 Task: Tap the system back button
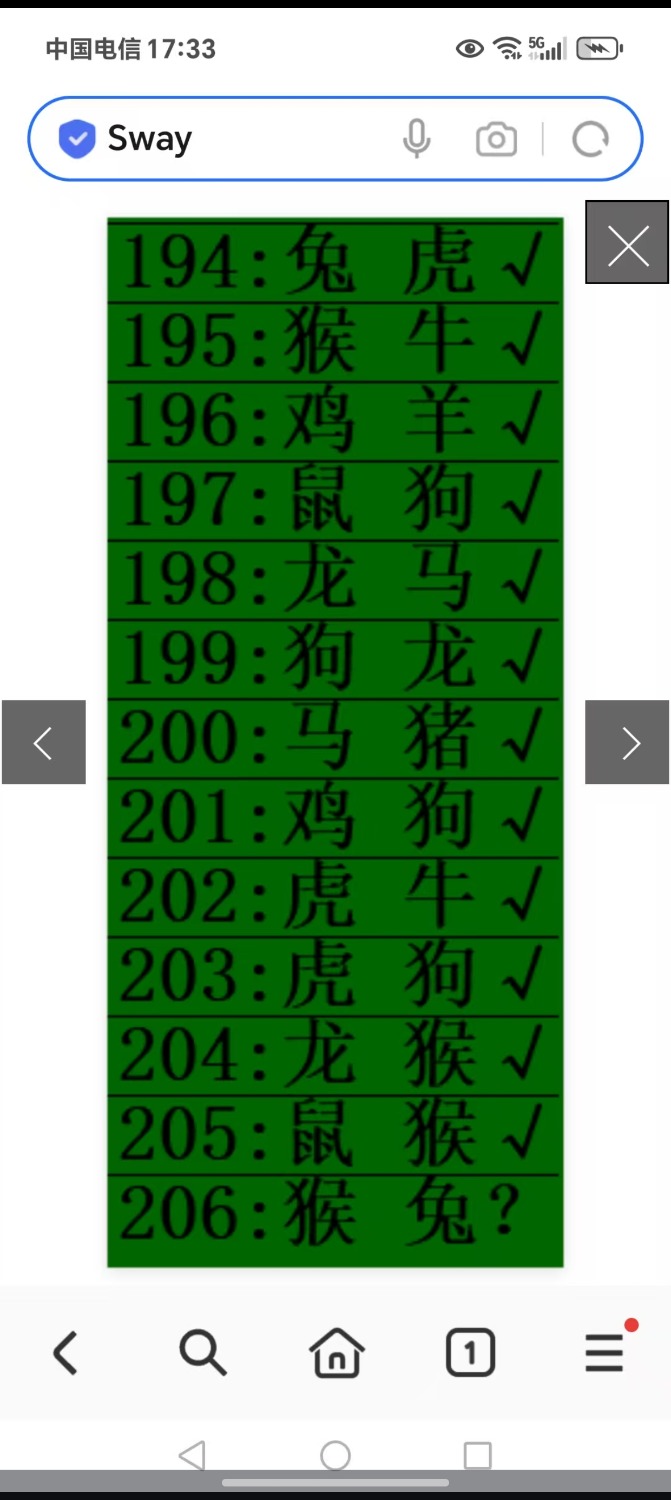(x=192, y=1455)
